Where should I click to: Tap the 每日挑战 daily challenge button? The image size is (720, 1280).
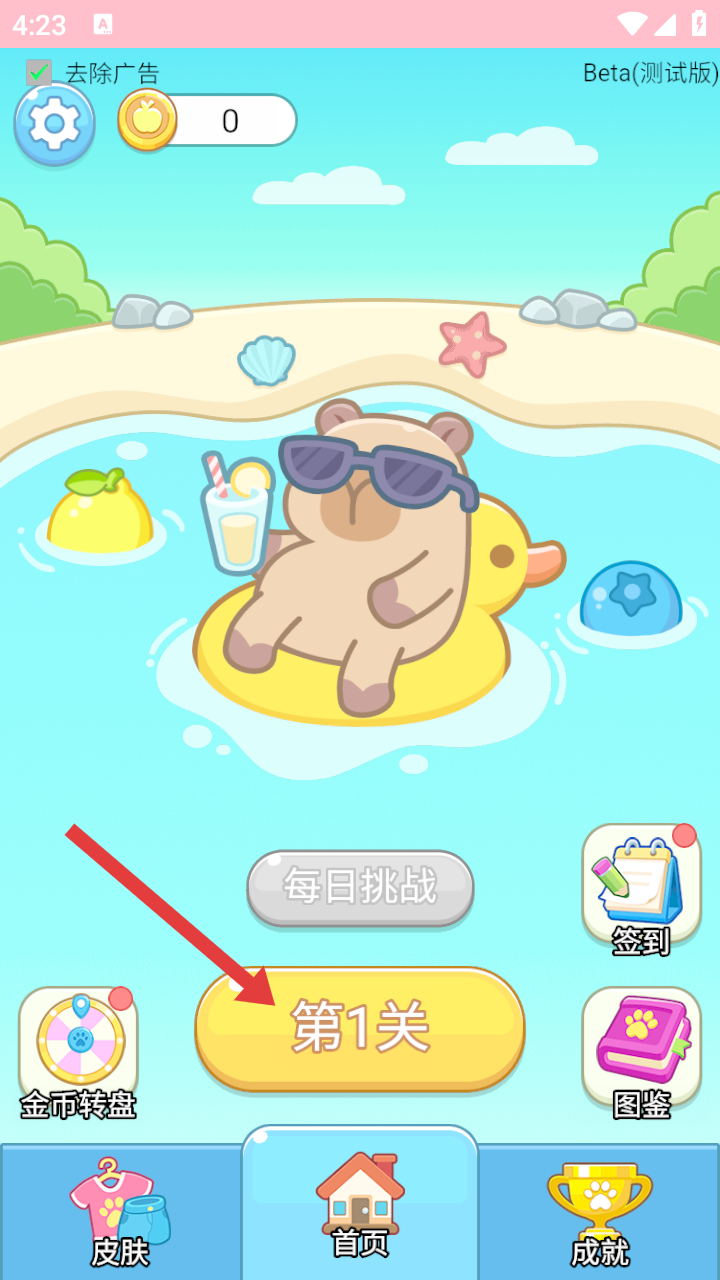tap(360, 887)
